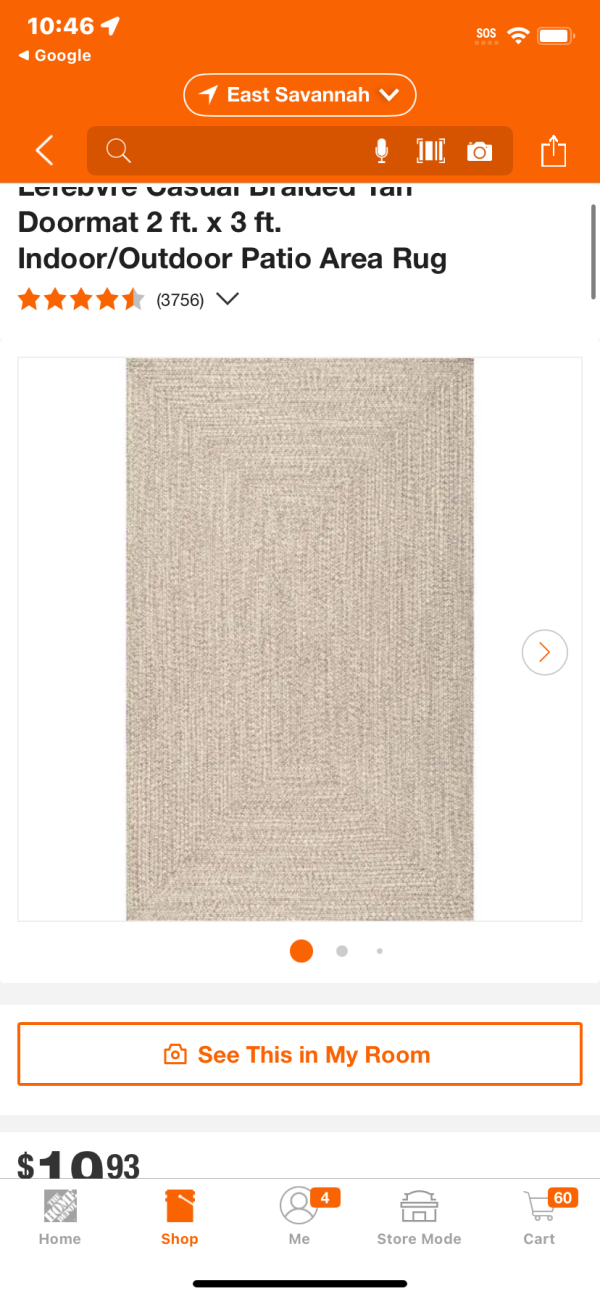Switch to the Shop tab
The image size is (600, 1299).
tap(180, 1217)
